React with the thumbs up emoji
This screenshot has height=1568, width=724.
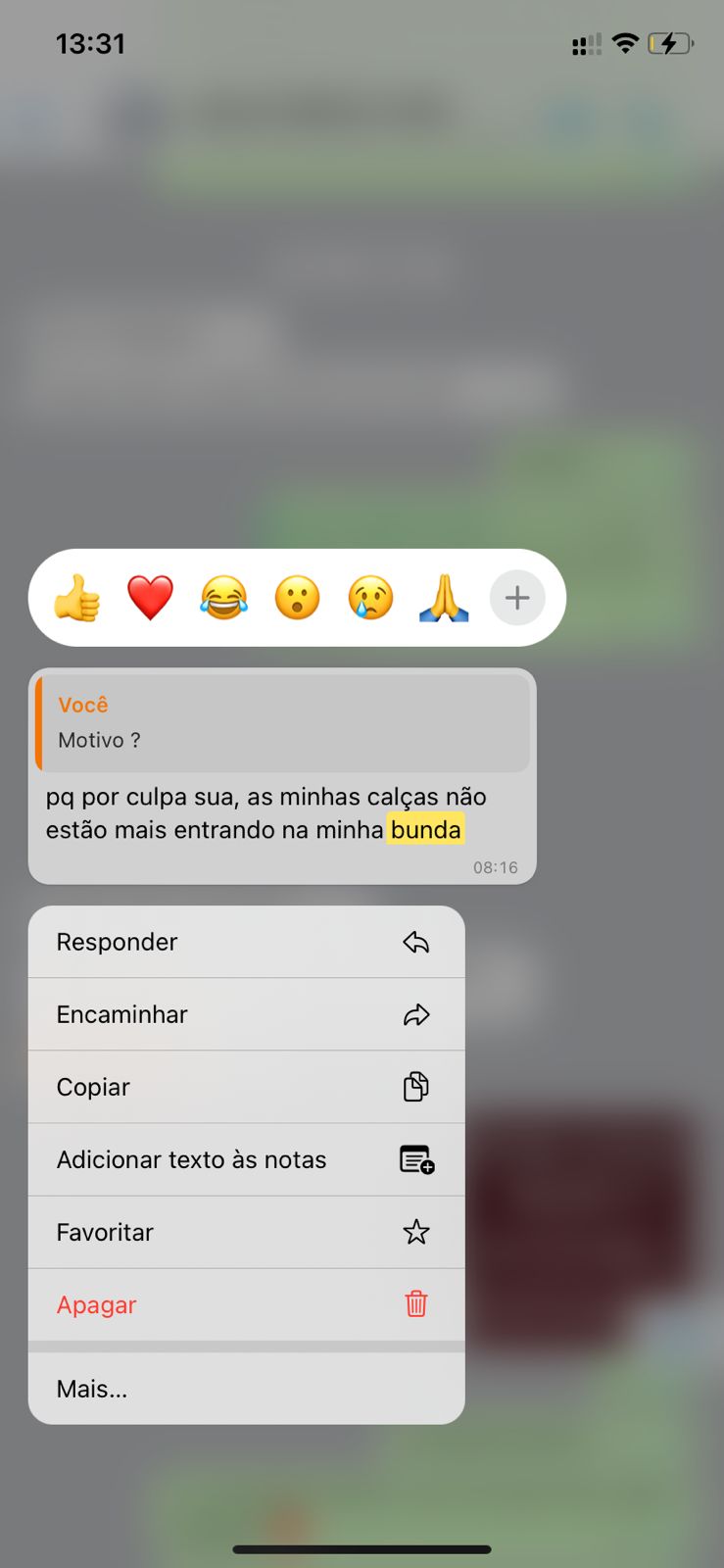click(x=76, y=598)
